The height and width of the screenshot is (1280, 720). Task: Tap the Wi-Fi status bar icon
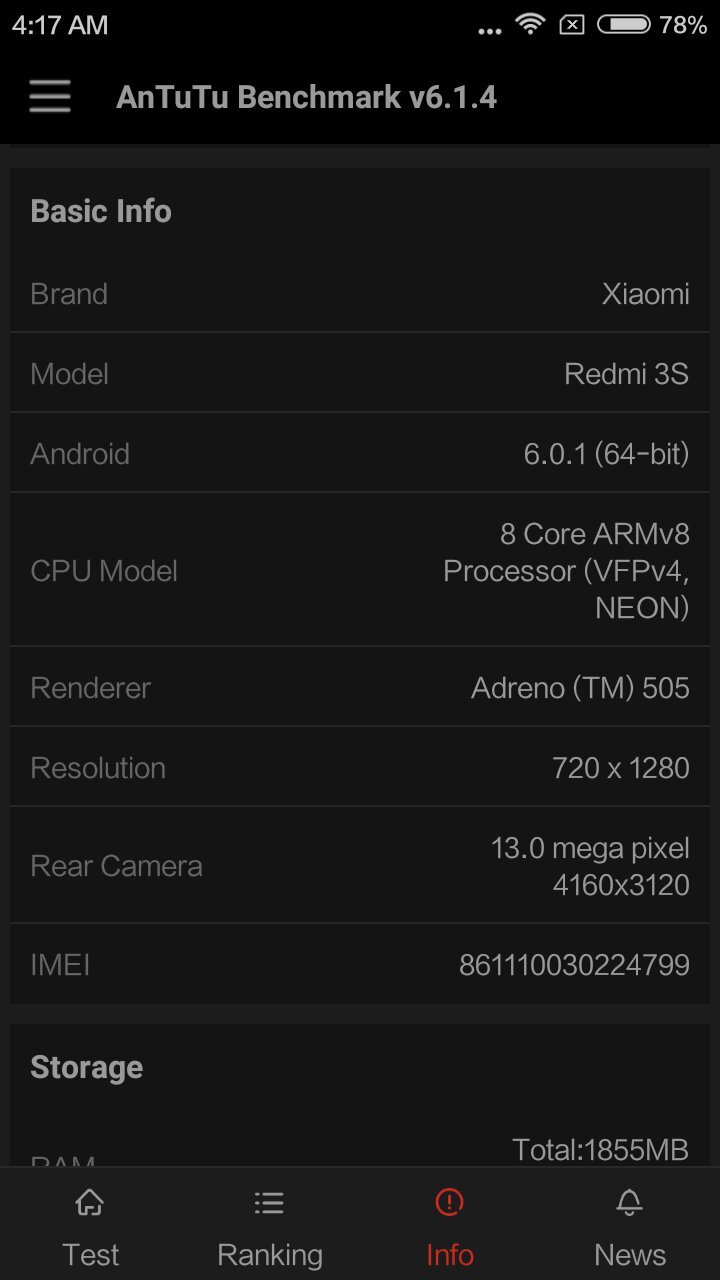pos(529,25)
